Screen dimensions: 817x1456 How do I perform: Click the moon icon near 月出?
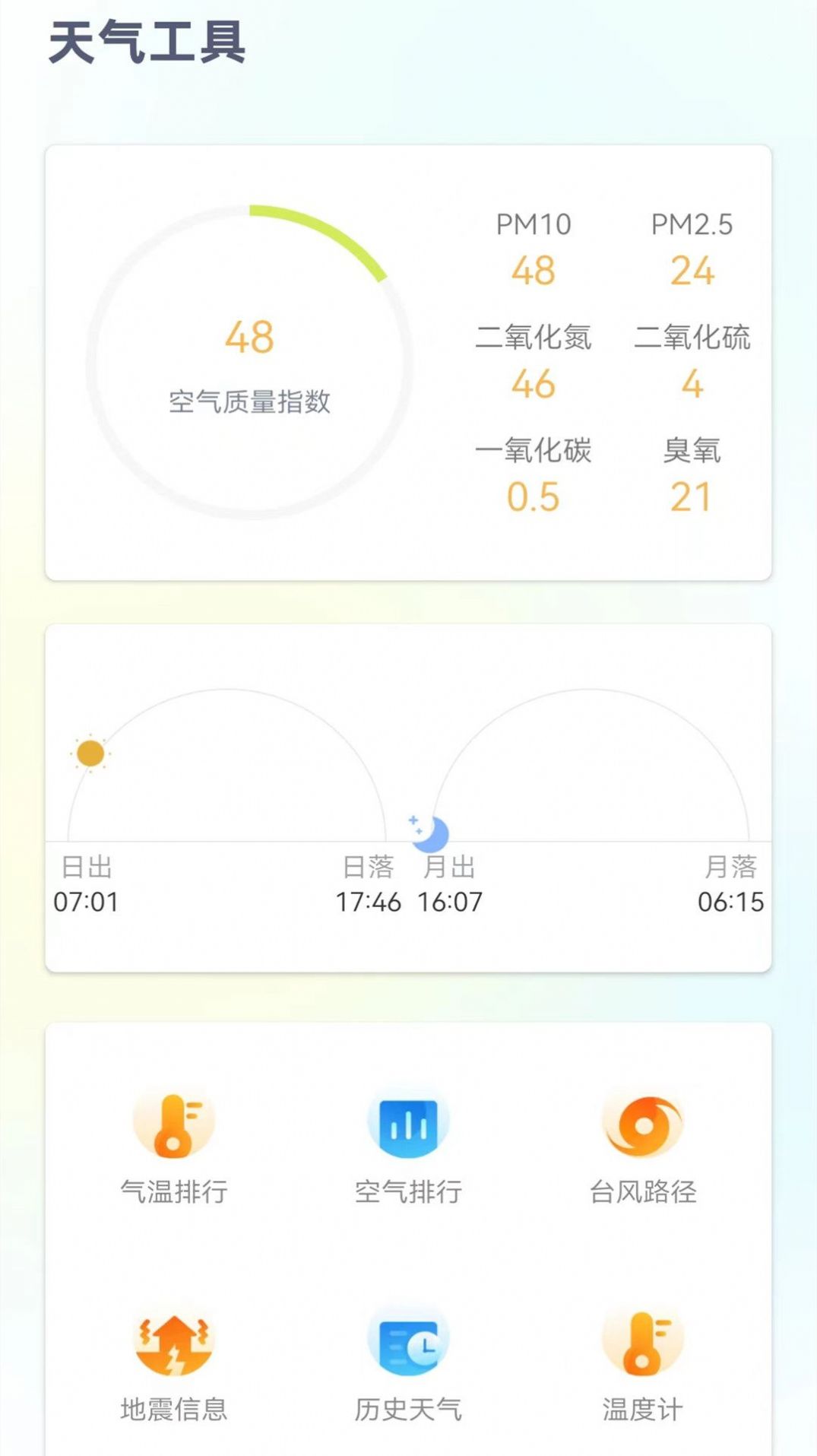[431, 830]
